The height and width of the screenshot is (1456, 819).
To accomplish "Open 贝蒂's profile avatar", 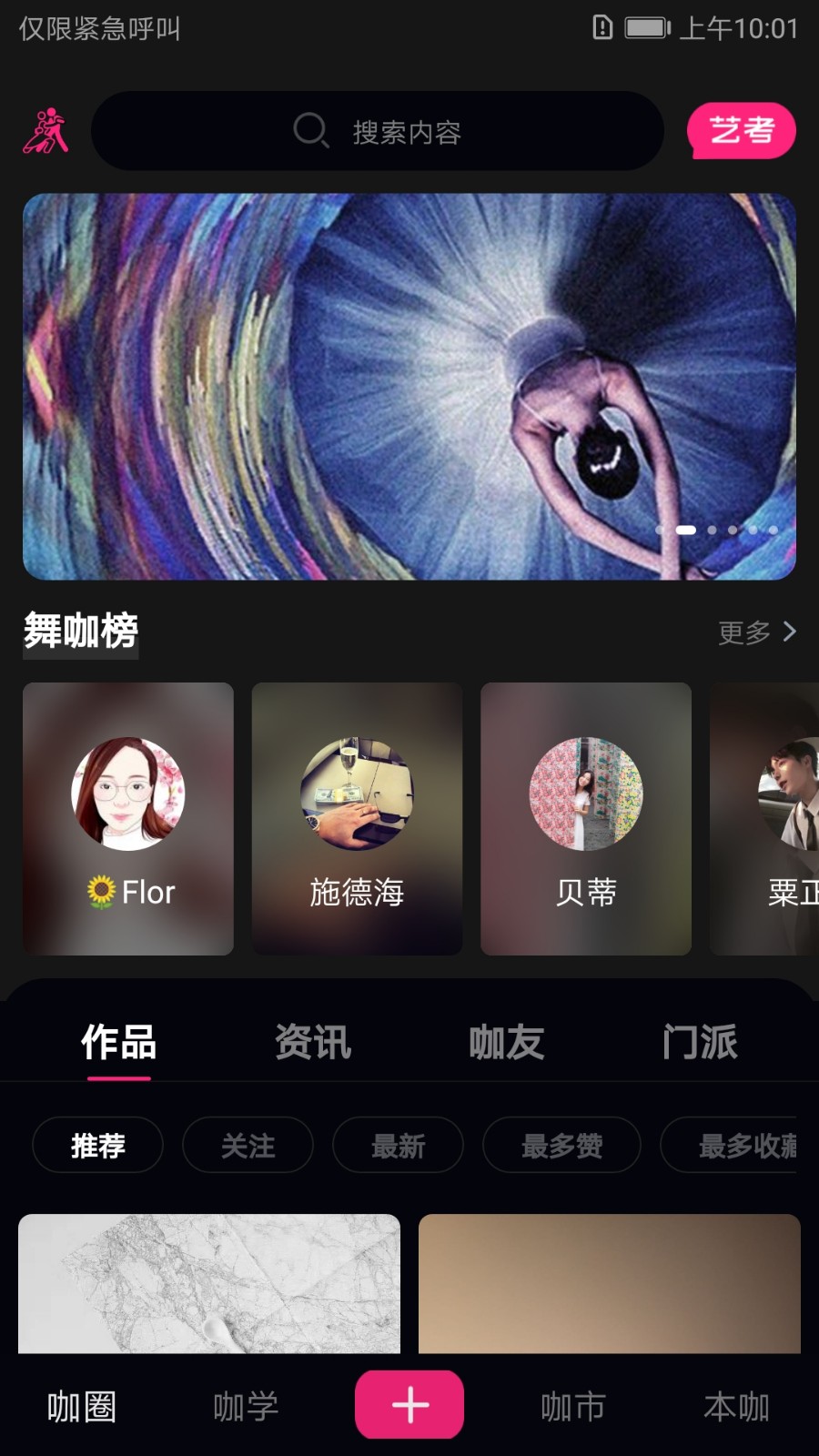I will [x=586, y=794].
